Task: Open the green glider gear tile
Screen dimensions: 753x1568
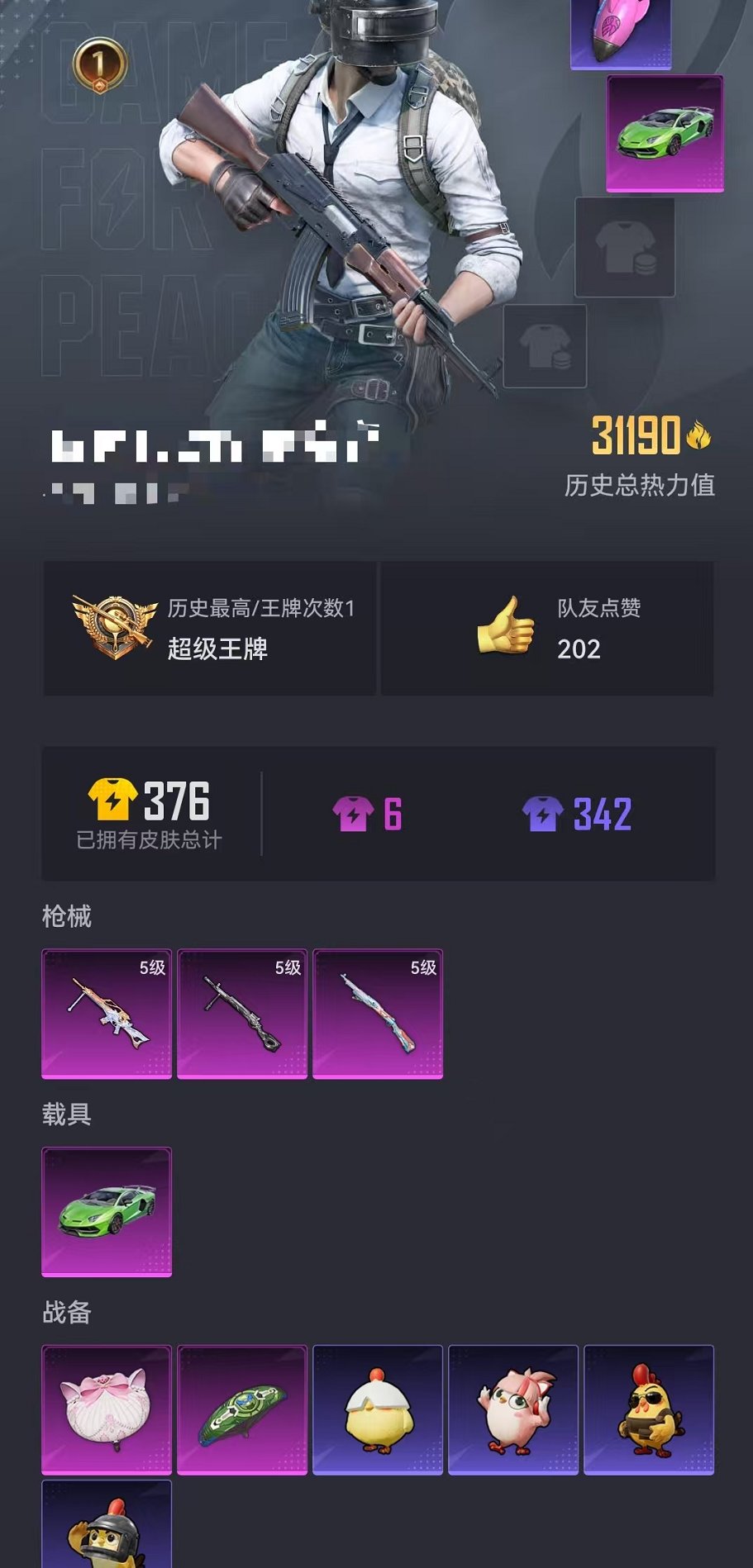Action: [242, 1409]
